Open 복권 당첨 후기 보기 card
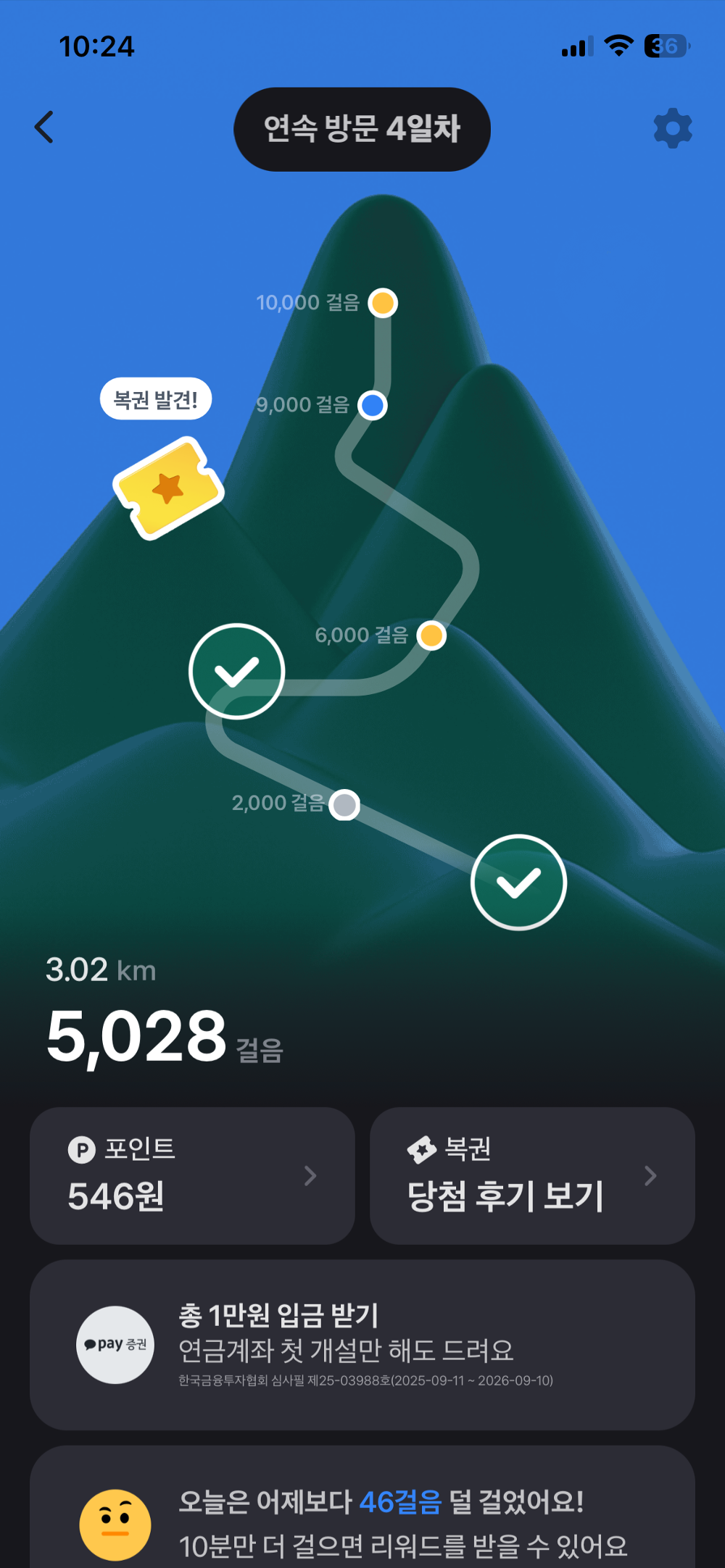 532,1175
